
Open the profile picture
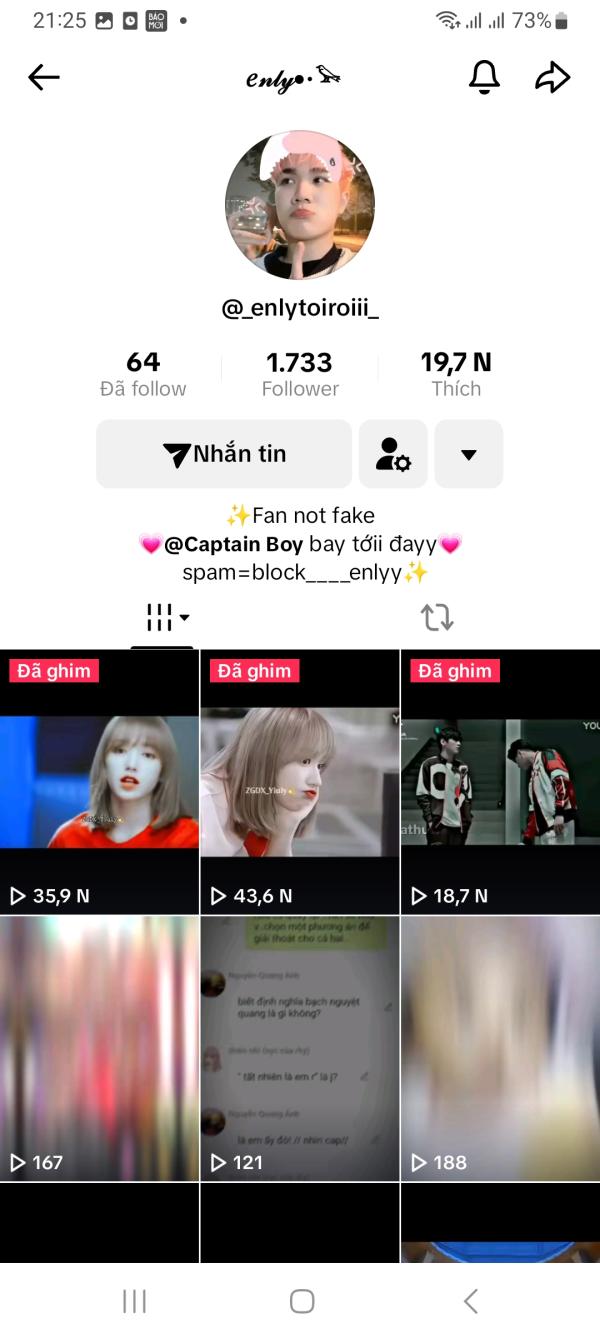coord(300,204)
